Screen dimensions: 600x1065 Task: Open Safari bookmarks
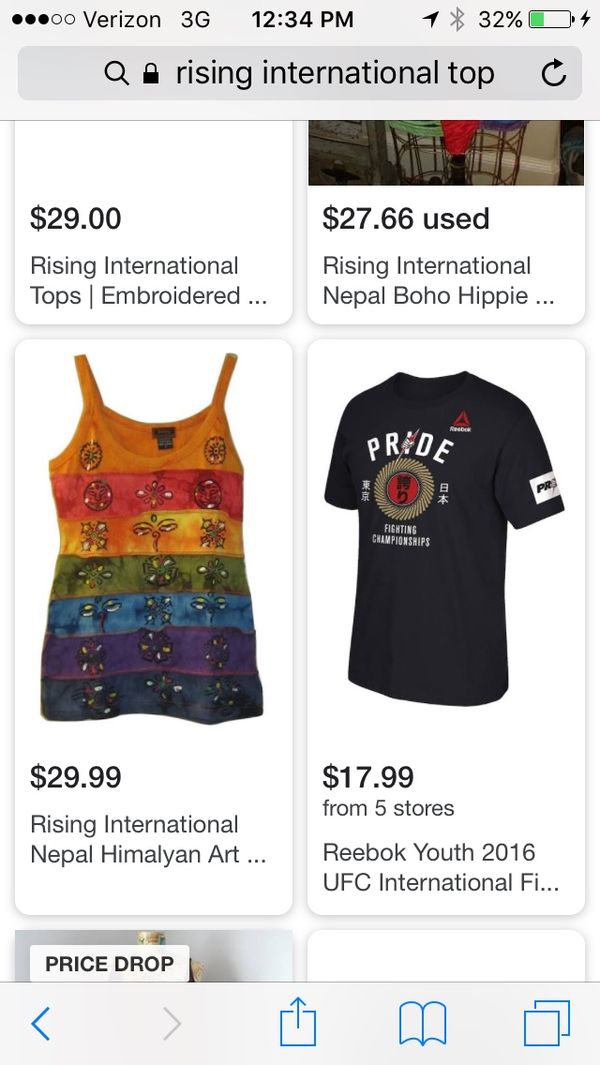pos(422,1024)
